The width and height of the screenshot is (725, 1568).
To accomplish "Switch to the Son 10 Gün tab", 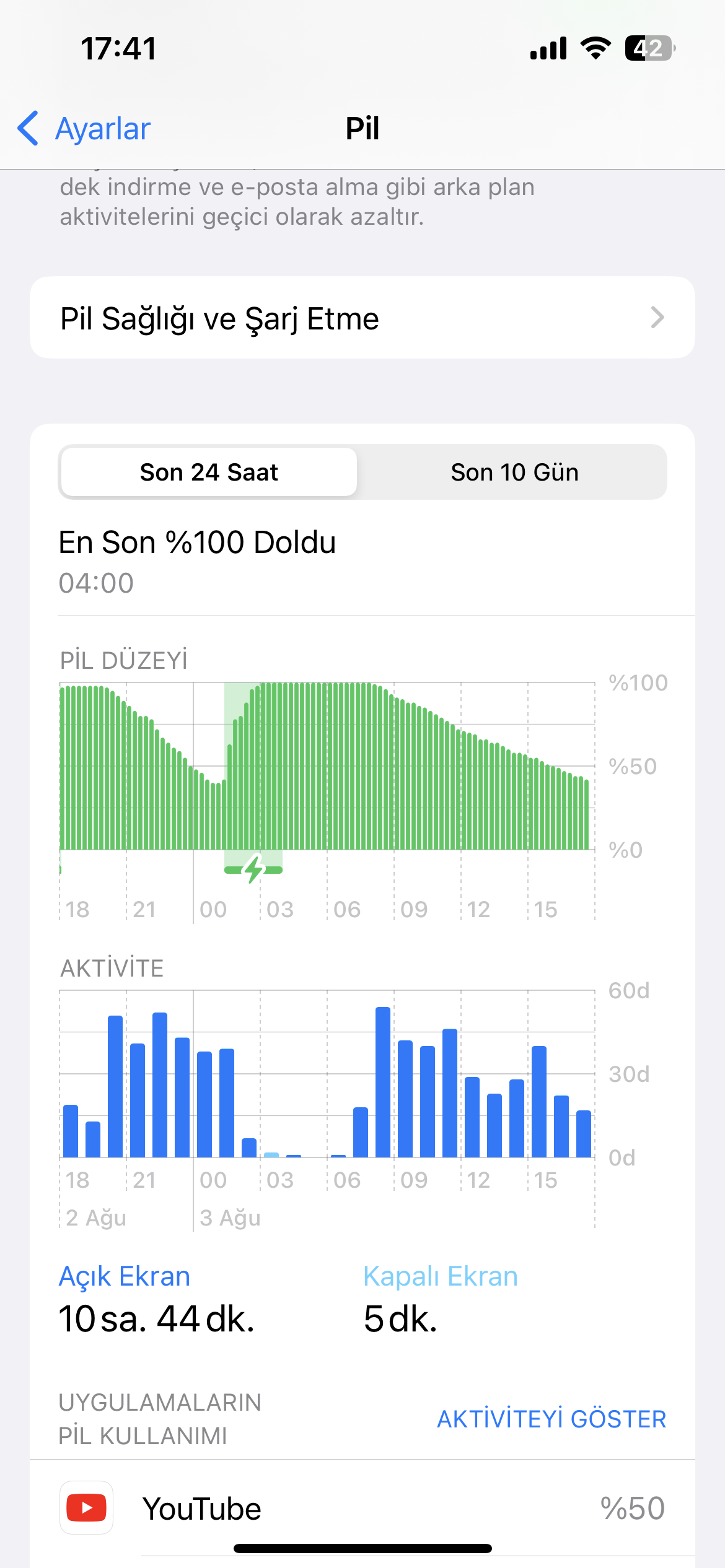I will [x=514, y=472].
